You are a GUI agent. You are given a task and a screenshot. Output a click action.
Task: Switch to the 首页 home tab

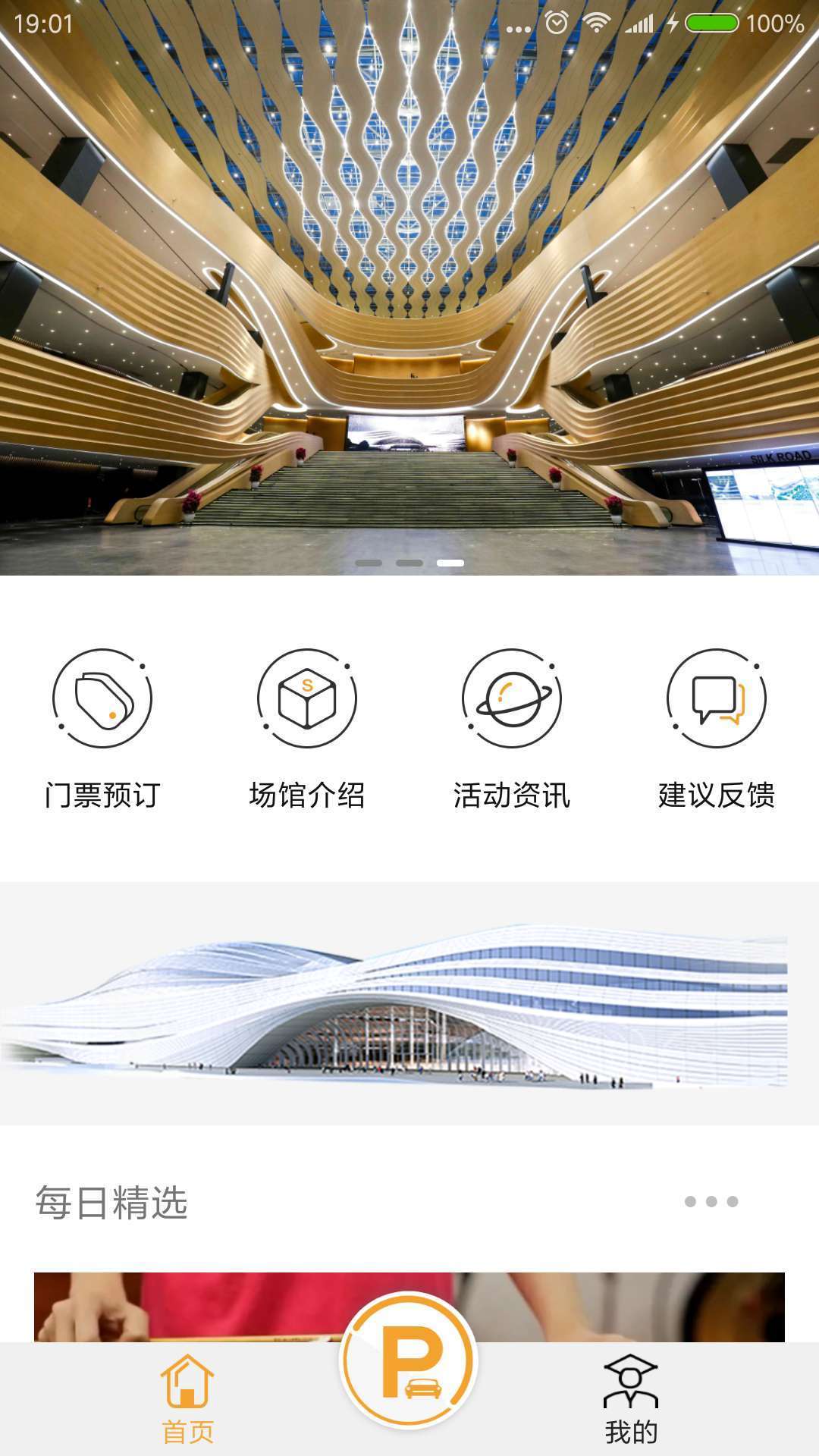pyautogui.click(x=188, y=1403)
